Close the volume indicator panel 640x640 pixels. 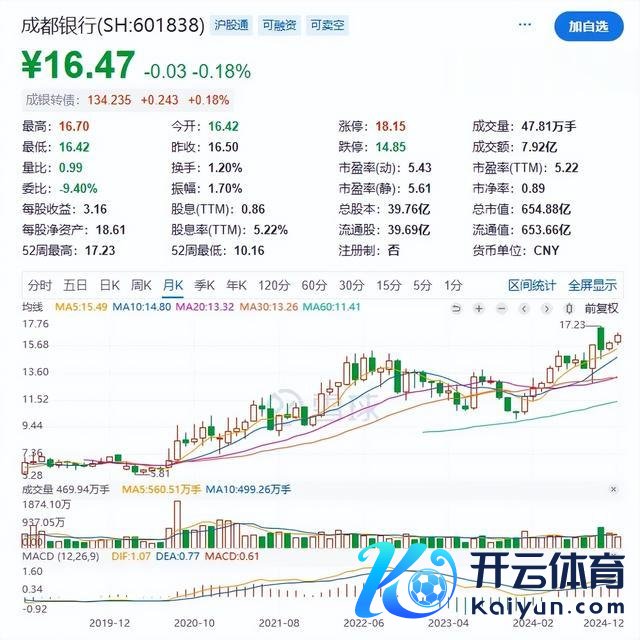tap(612, 489)
